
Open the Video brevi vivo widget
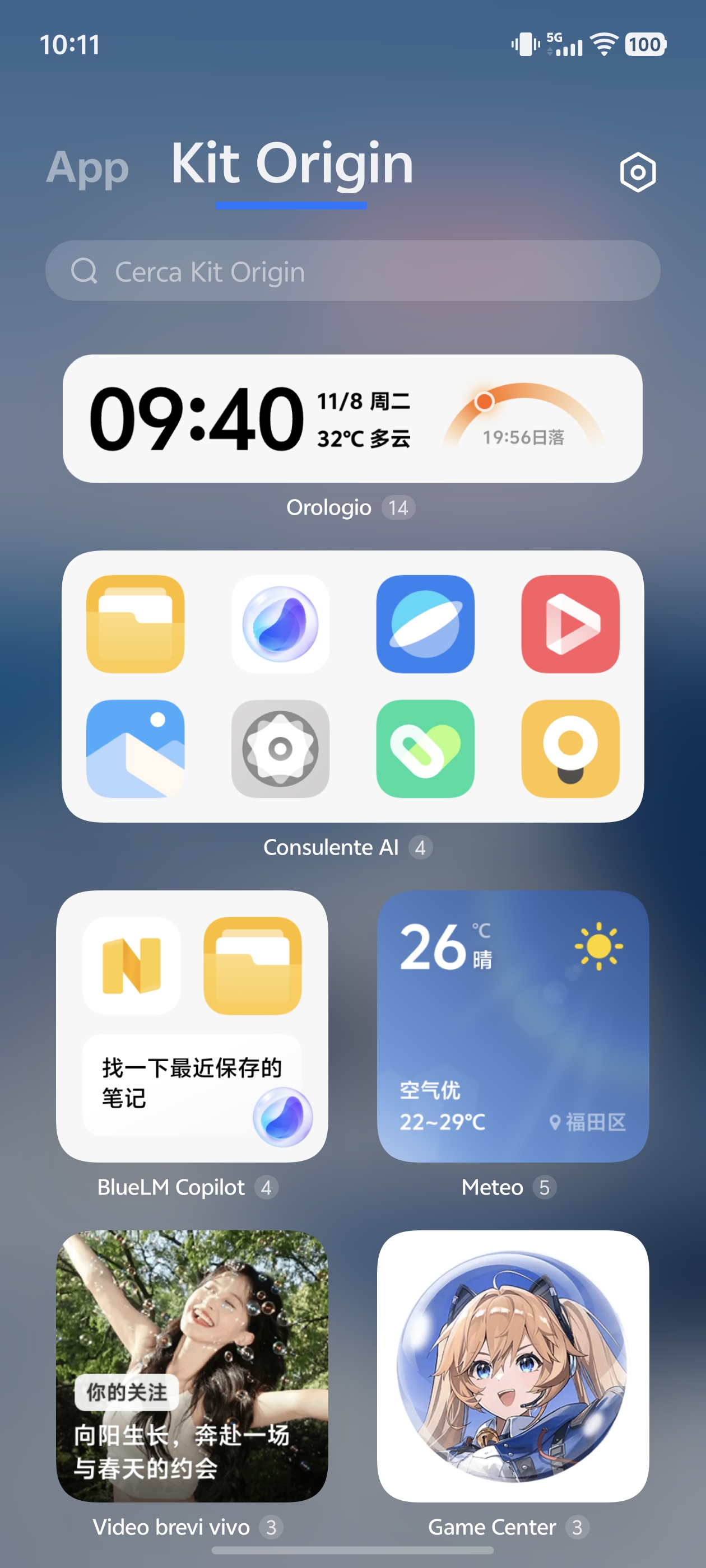(x=192, y=1366)
